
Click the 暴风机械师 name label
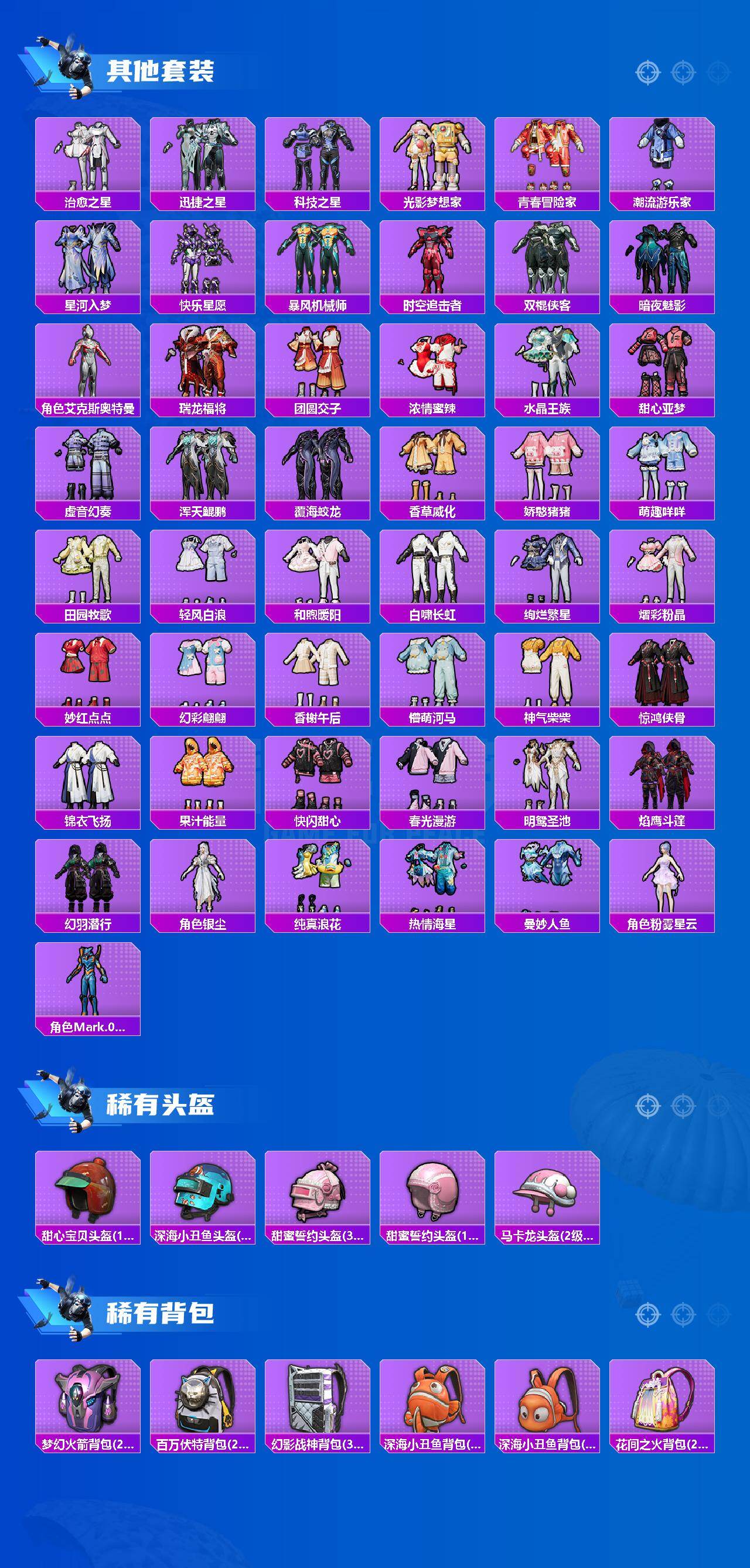[x=318, y=305]
